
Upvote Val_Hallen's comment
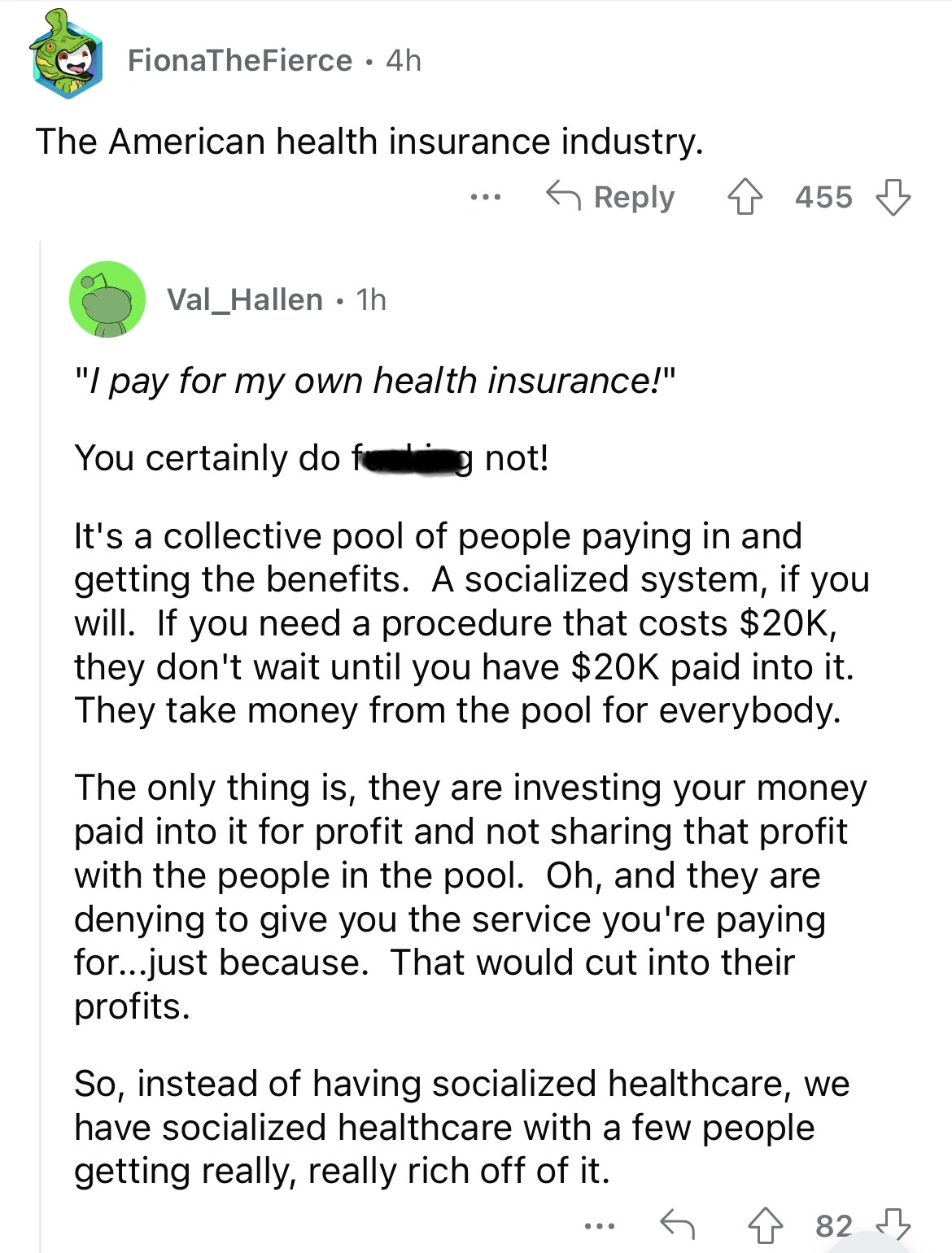point(765,1225)
